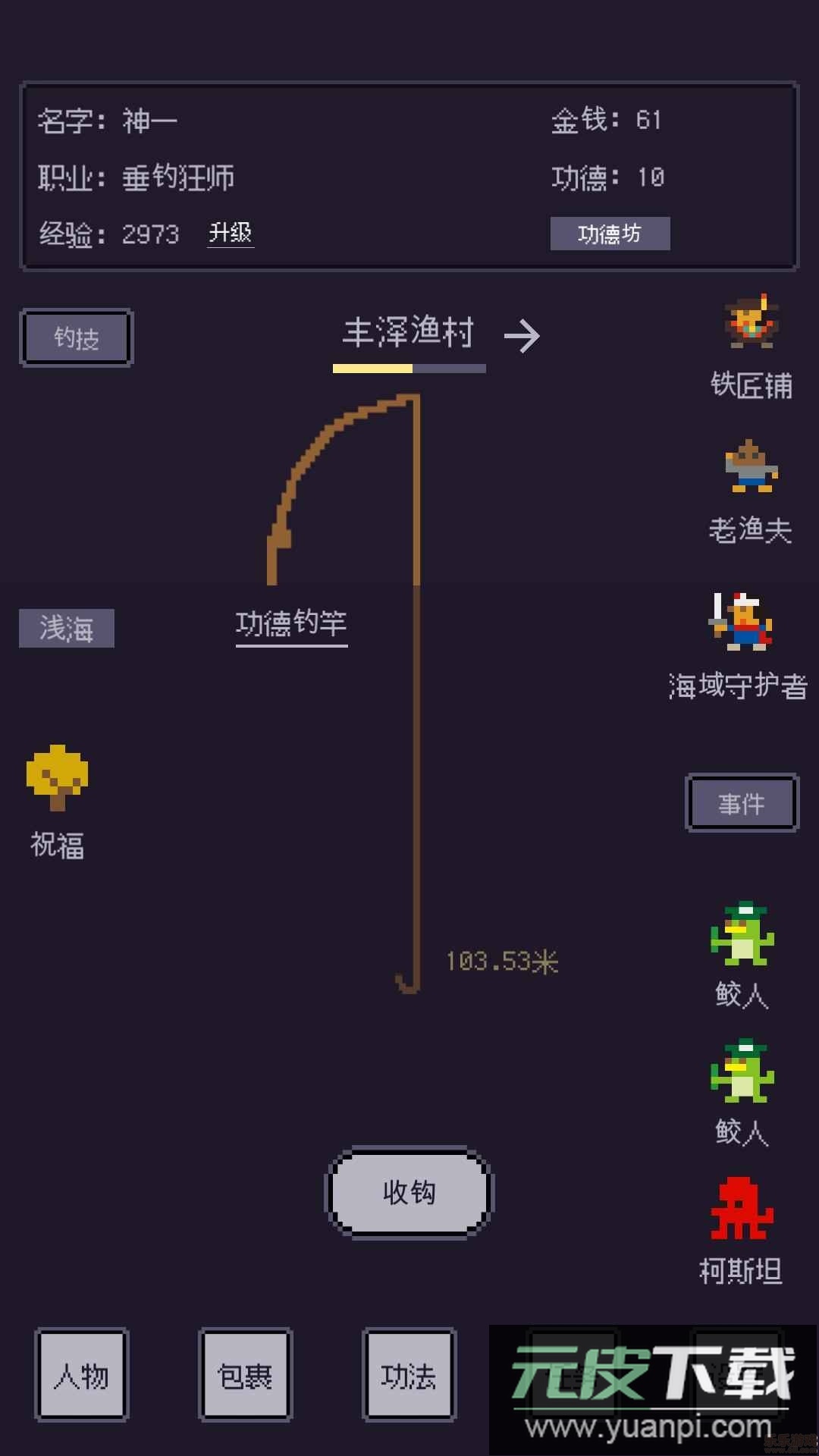Screen dimensions: 819x1456
Task: Open the 事件 events panel
Action: click(x=741, y=803)
